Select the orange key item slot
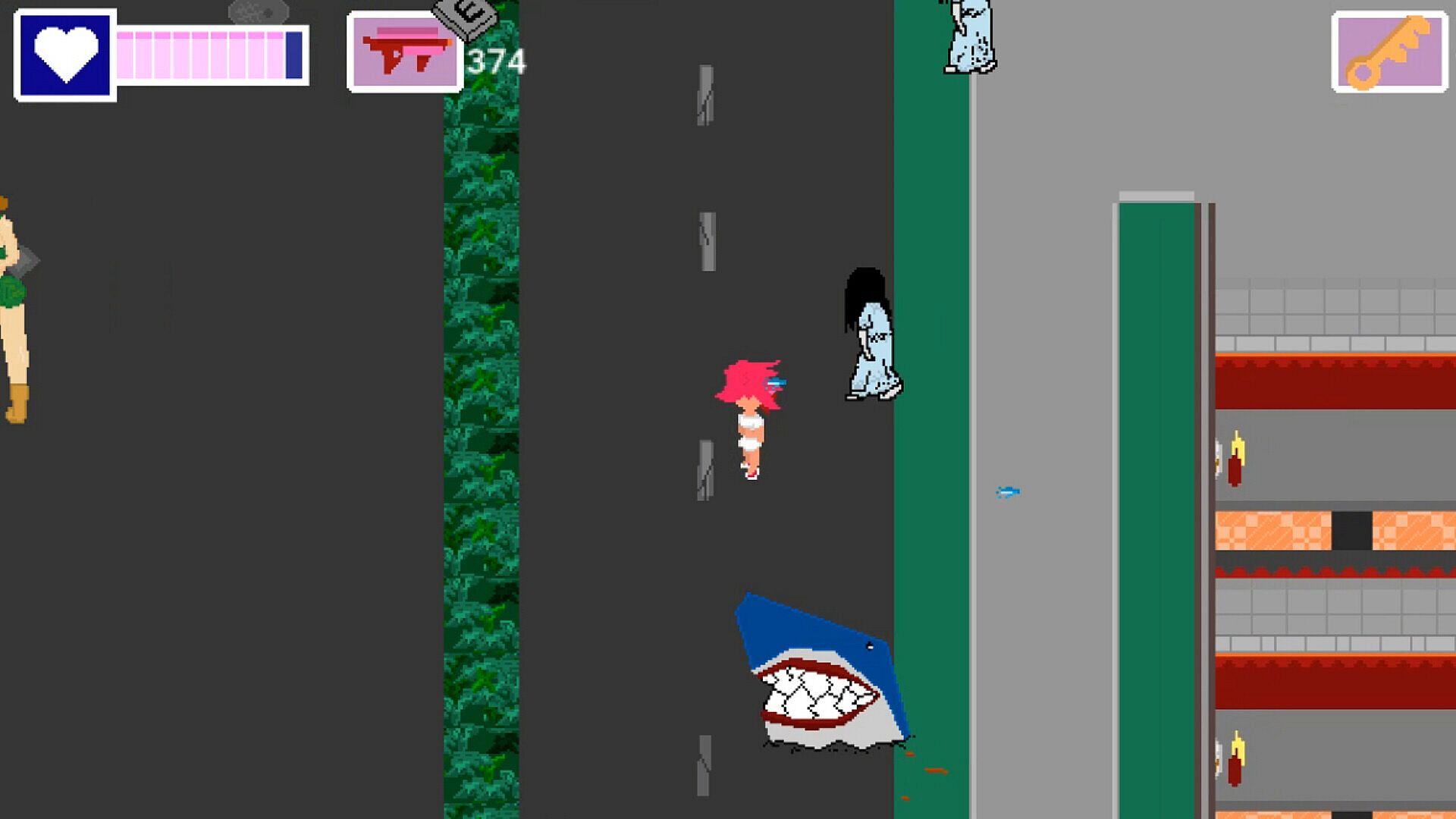Screen dimensions: 1456x819 [x=1389, y=52]
